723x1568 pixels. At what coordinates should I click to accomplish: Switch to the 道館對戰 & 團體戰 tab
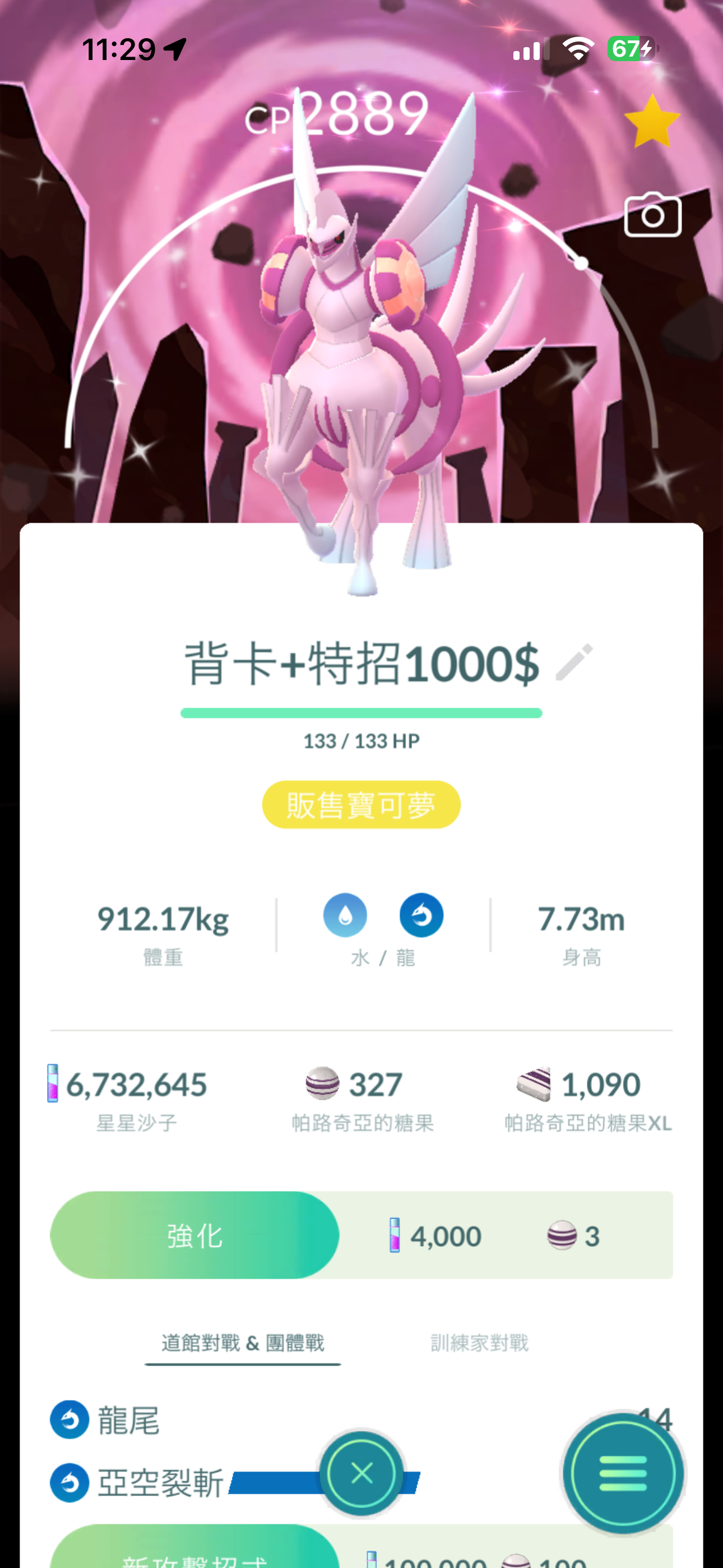(242, 1343)
